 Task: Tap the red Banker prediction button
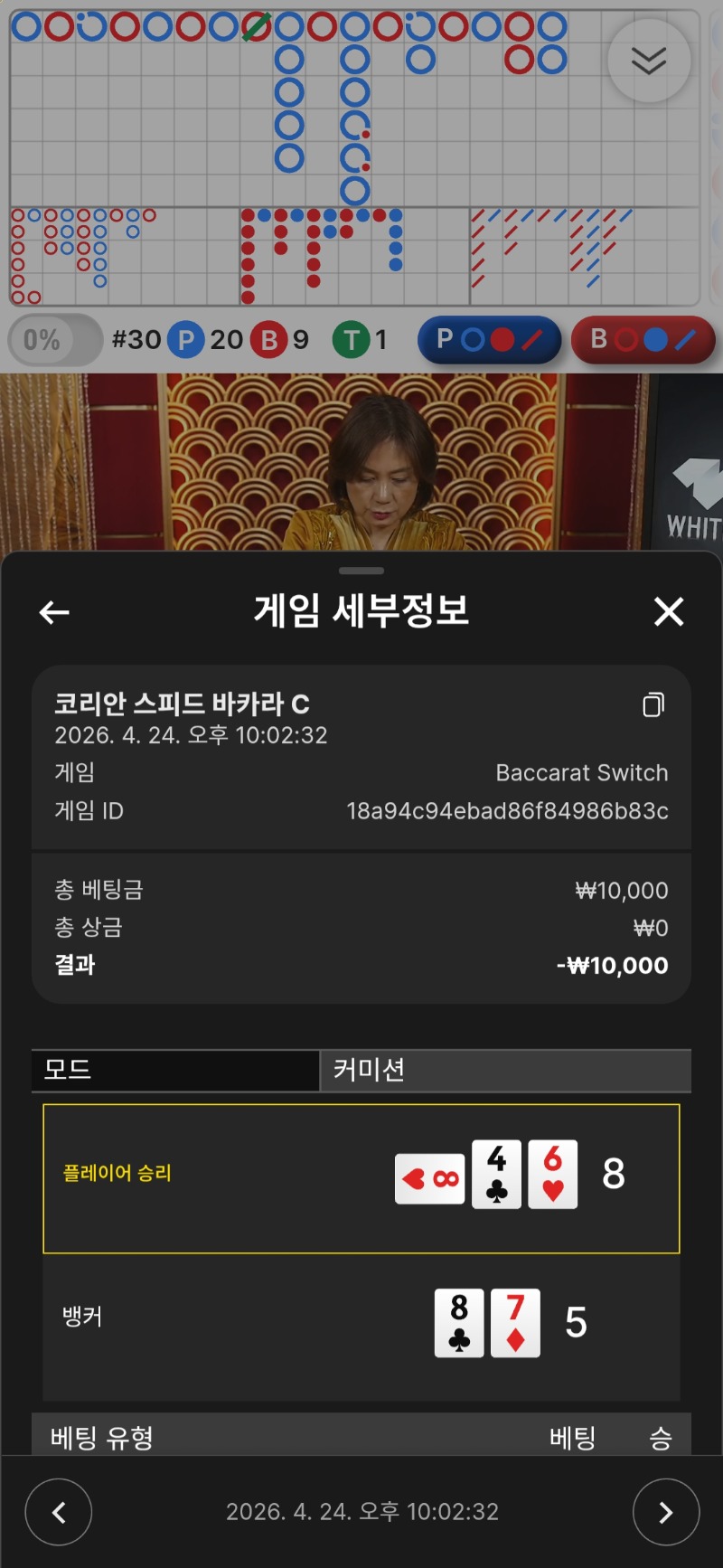(643, 340)
